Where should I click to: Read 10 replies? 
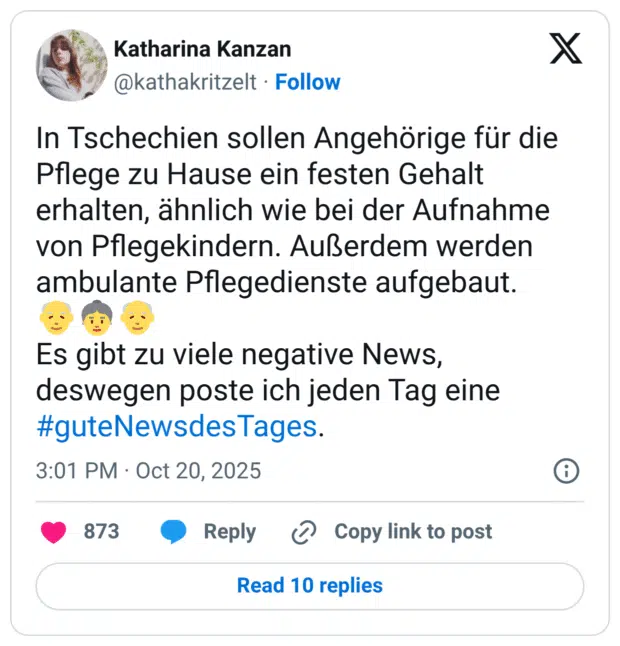coord(309,585)
